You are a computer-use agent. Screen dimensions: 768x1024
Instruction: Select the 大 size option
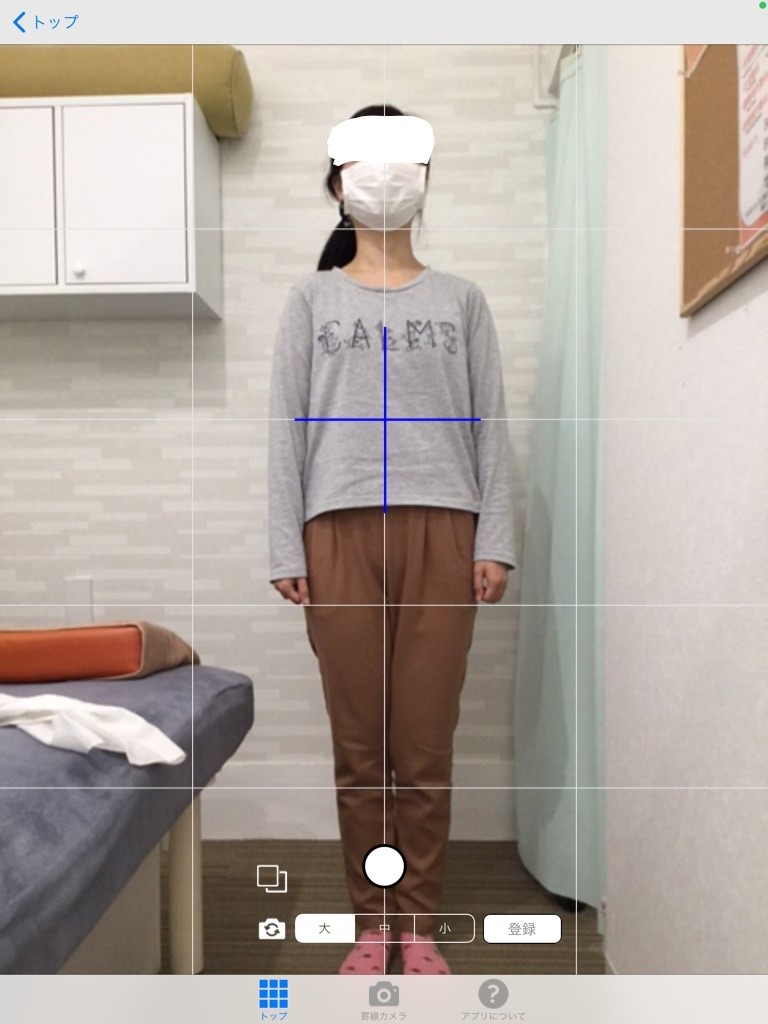click(325, 929)
